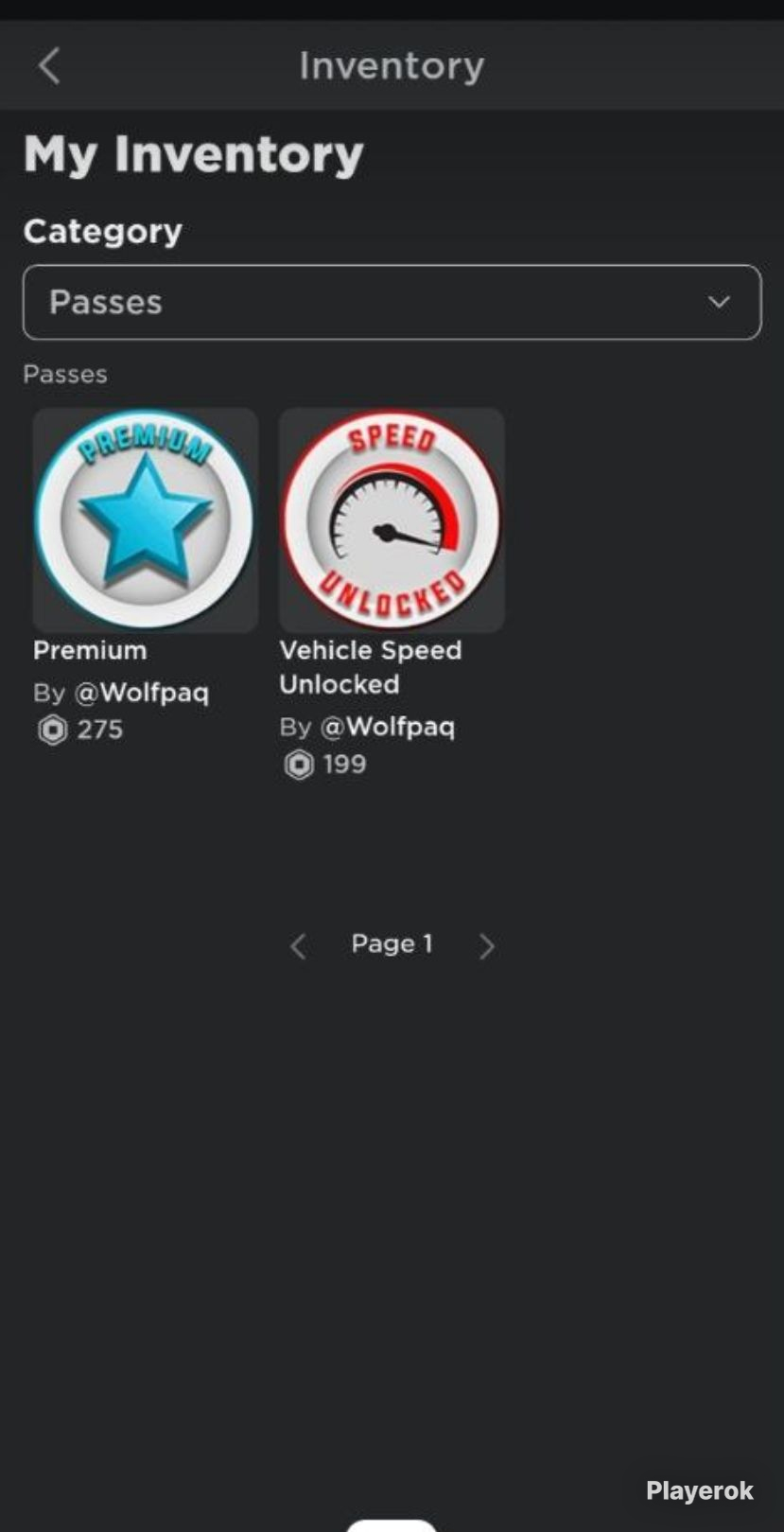Expand the Passes category dropdown

pyautogui.click(x=392, y=302)
